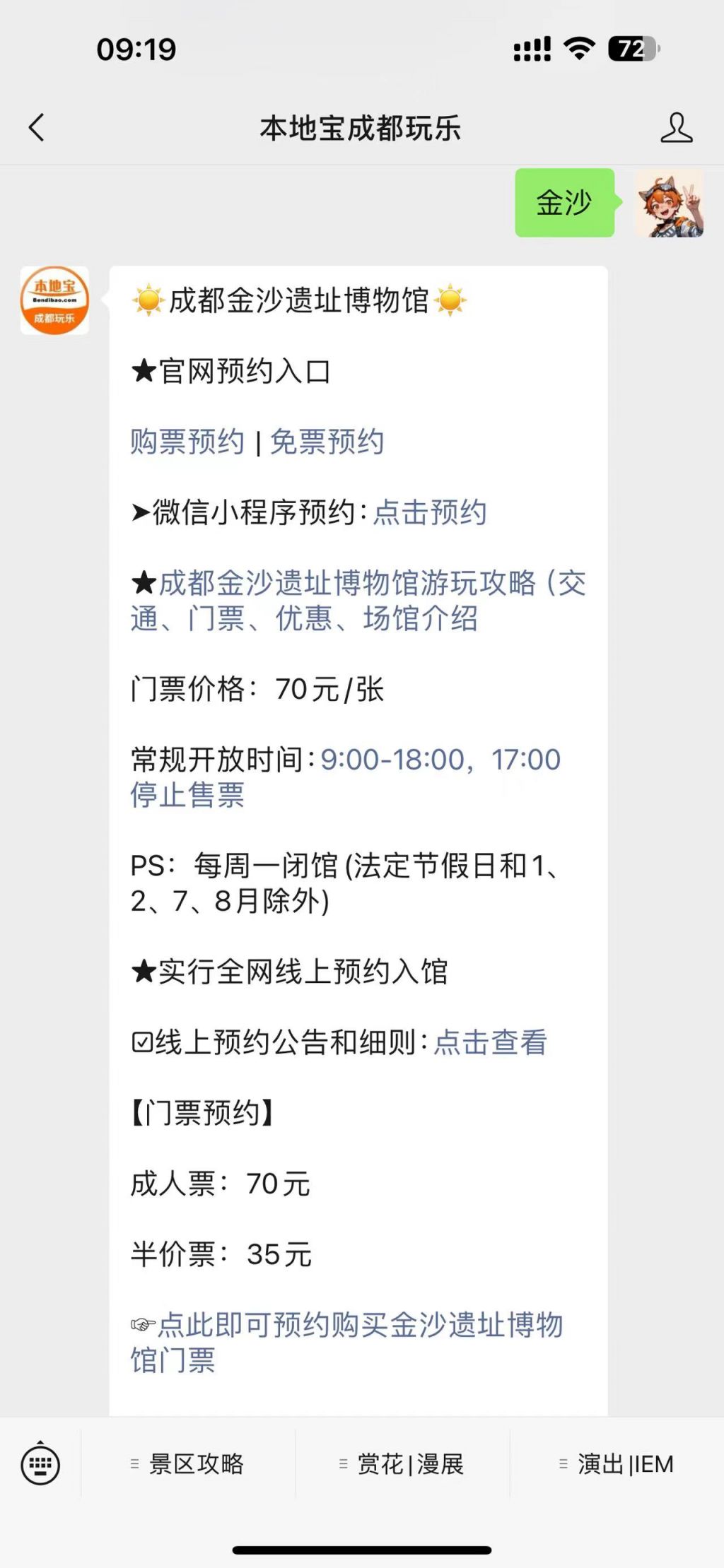Tap 点击查看 for the booking announcement
This screenshot has width=724, height=1568.
coord(490,1042)
